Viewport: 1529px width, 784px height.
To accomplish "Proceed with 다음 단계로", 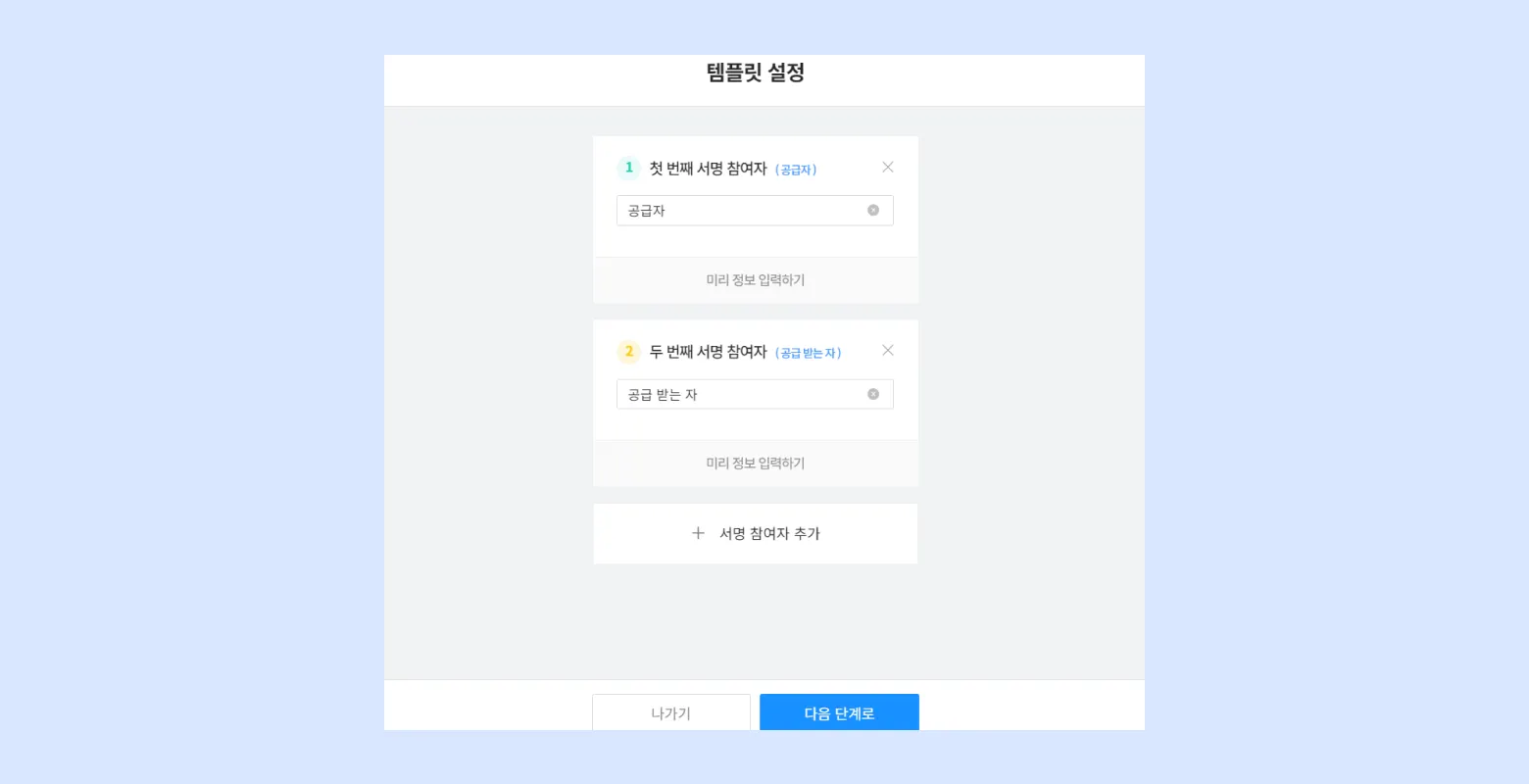I will coord(839,712).
